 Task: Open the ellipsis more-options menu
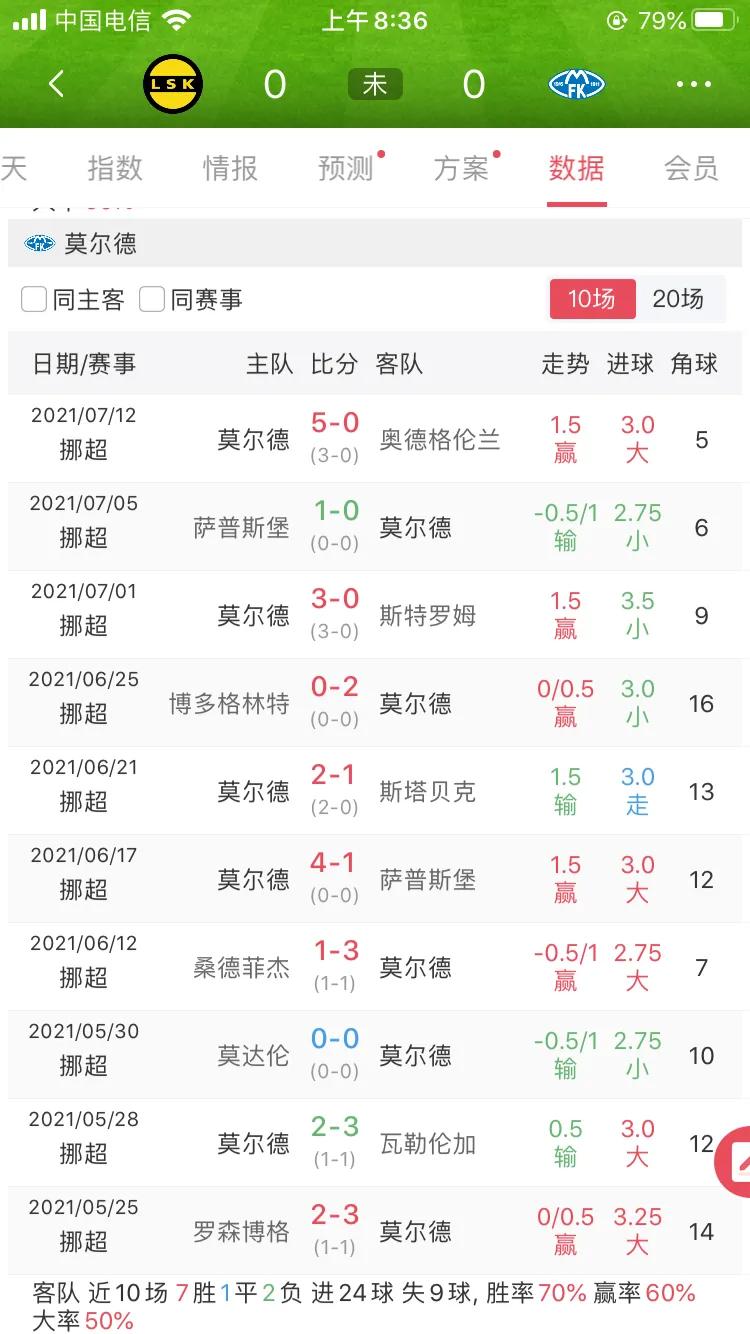pos(697,85)
